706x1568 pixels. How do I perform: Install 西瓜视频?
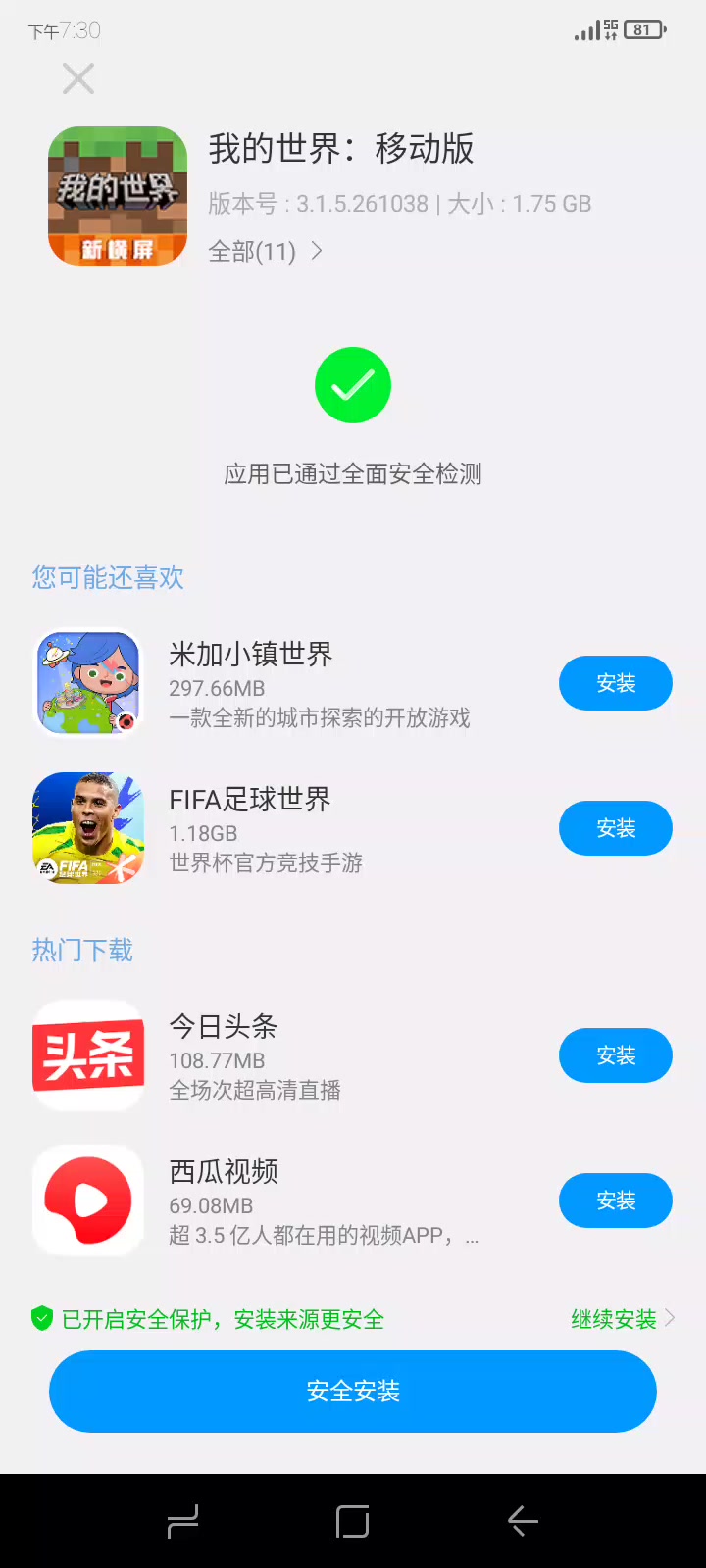[x=616, y=1200]
